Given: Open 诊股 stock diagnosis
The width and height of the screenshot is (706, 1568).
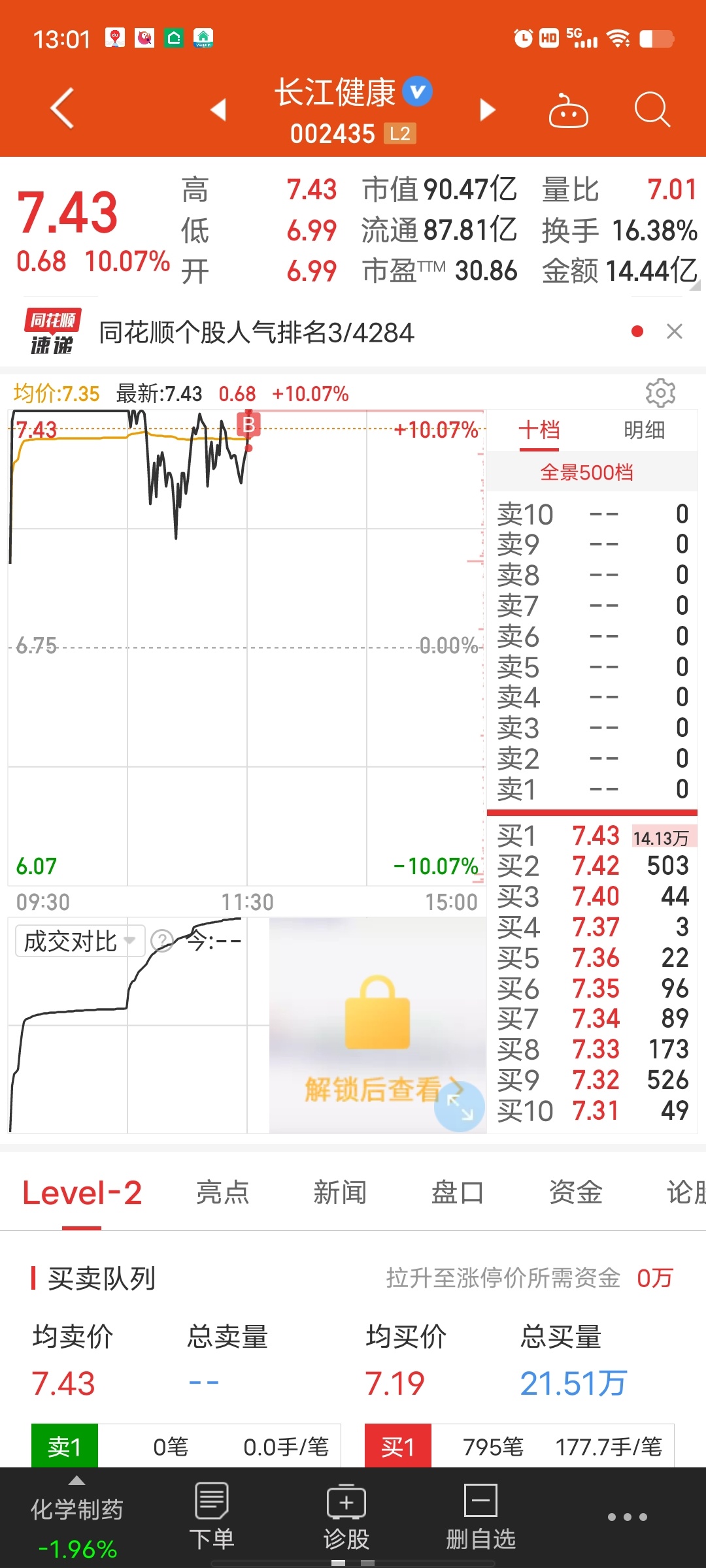Looking at the screenshot, I should (346, 1517).
